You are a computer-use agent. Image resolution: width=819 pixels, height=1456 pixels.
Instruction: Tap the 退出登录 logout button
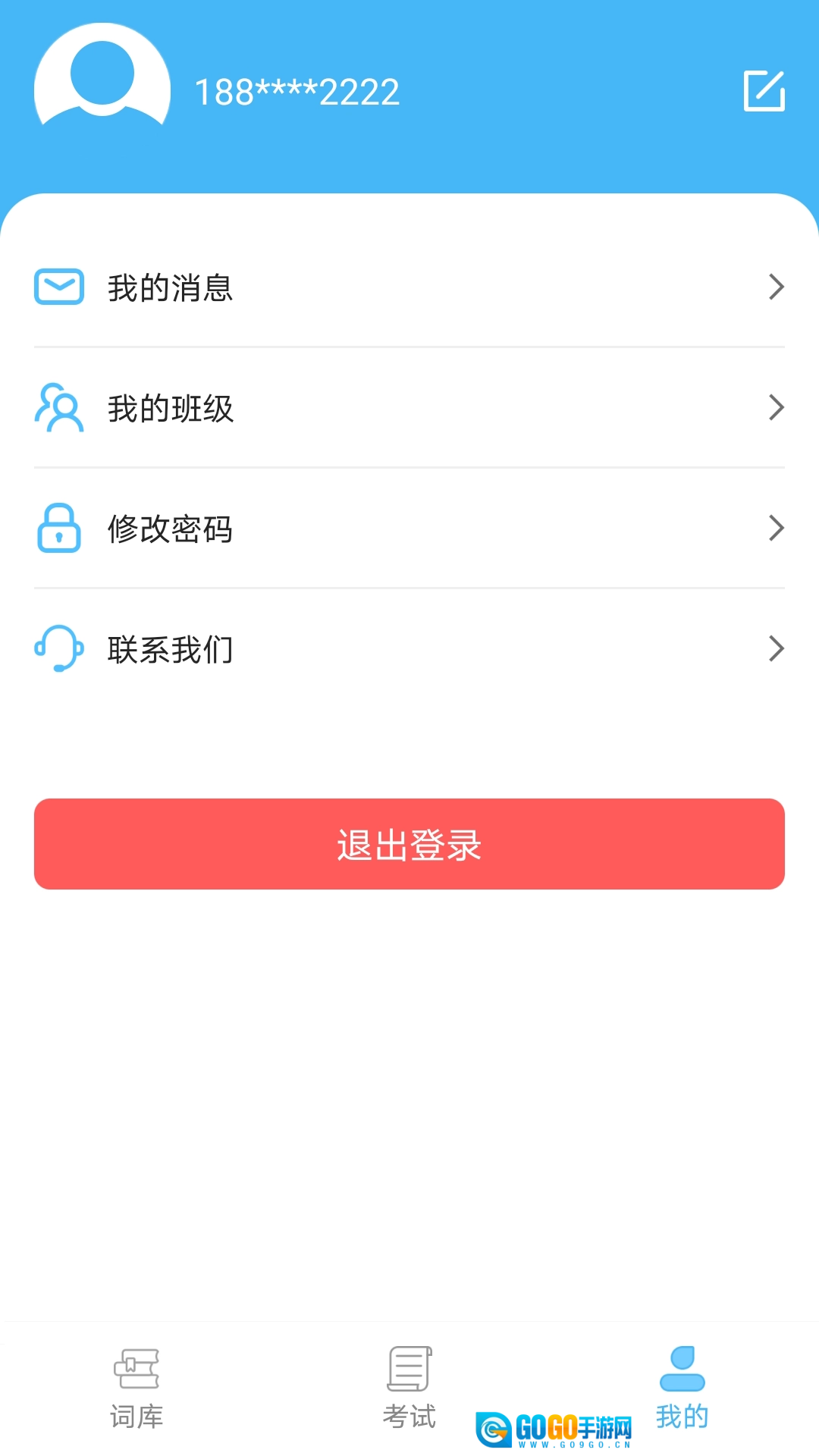pos(409,844)
